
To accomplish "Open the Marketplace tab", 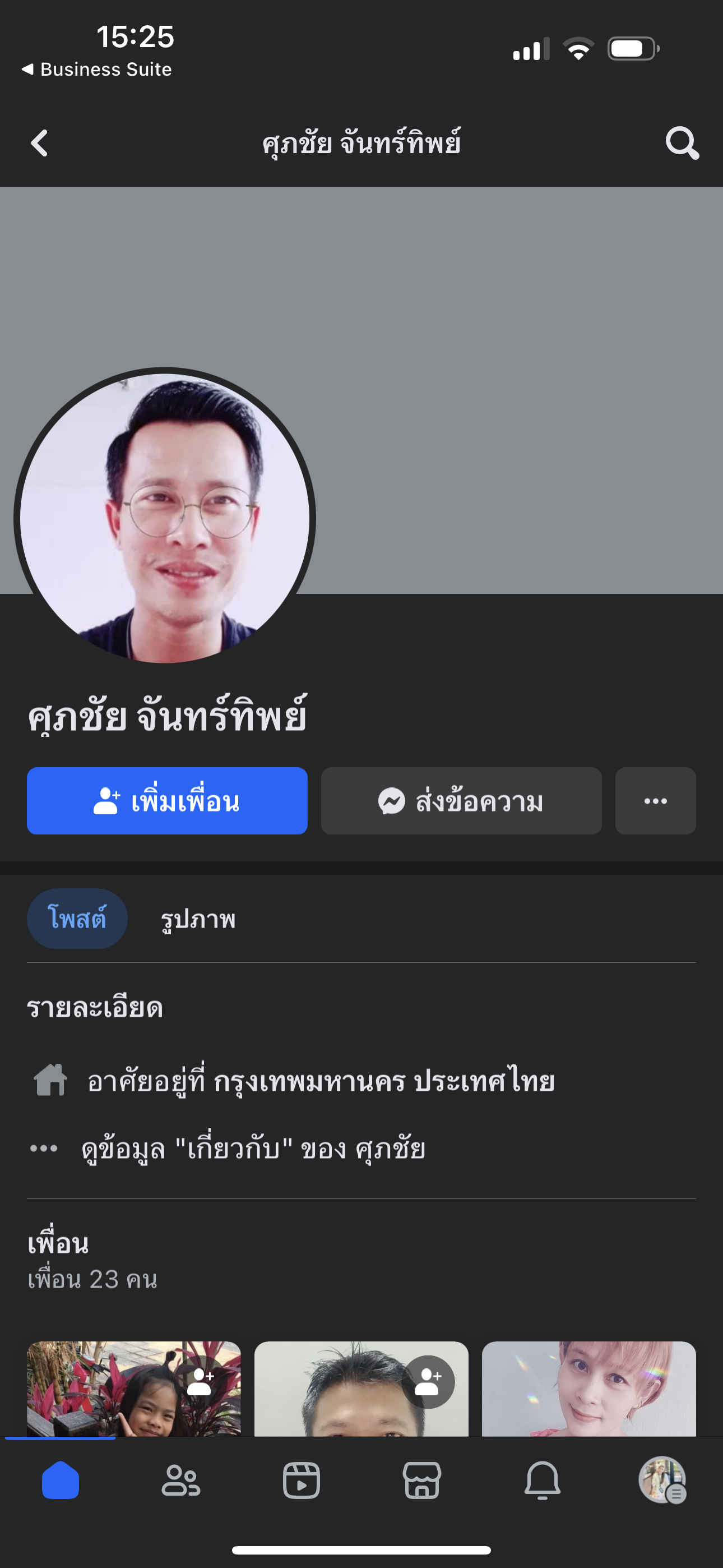I will tap(421, 1481).
